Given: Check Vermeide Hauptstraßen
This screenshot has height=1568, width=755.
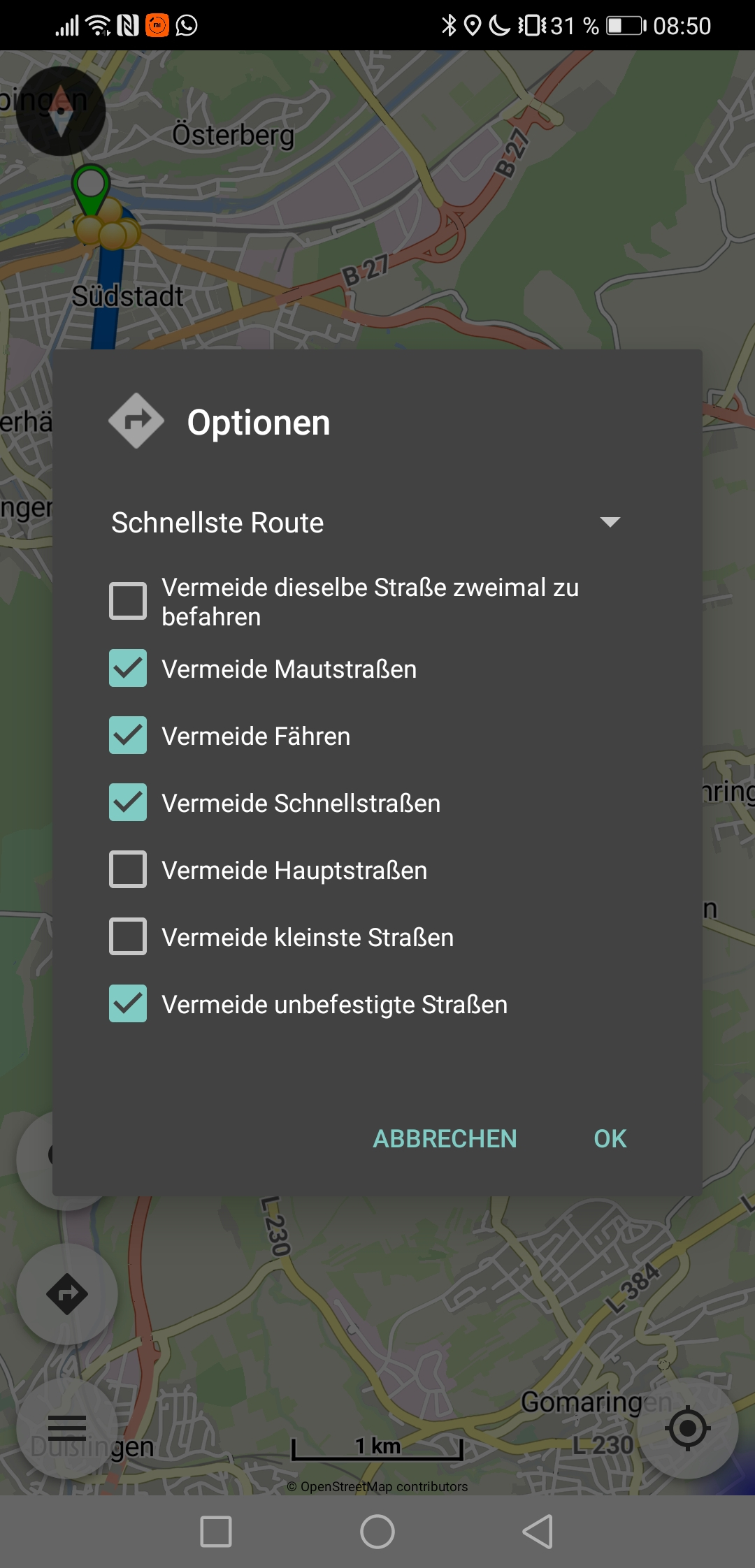Looking at the screenshot, I should click(x=128, y=870).
